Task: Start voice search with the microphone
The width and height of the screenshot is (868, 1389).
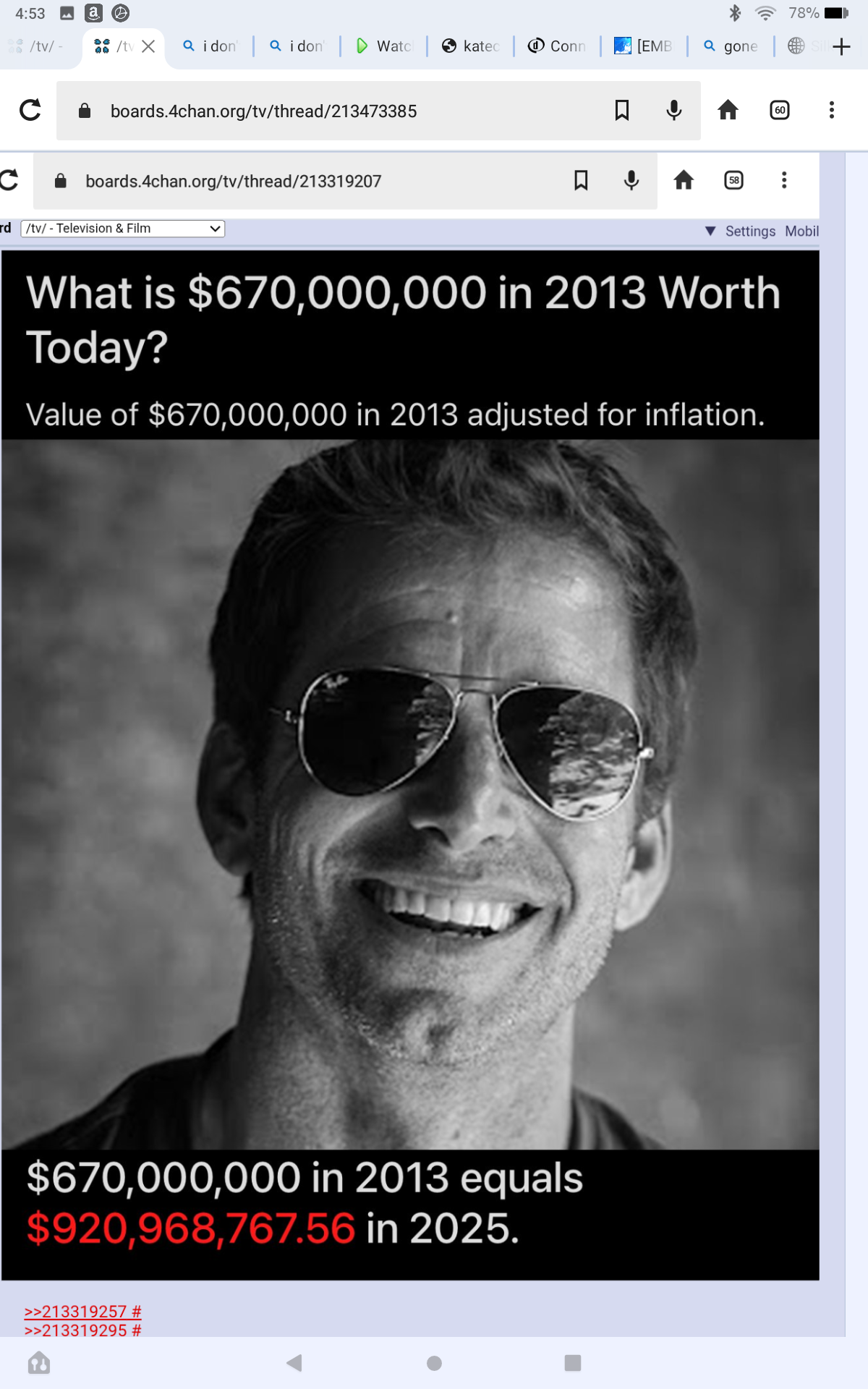Action: [x=673, y=111]
